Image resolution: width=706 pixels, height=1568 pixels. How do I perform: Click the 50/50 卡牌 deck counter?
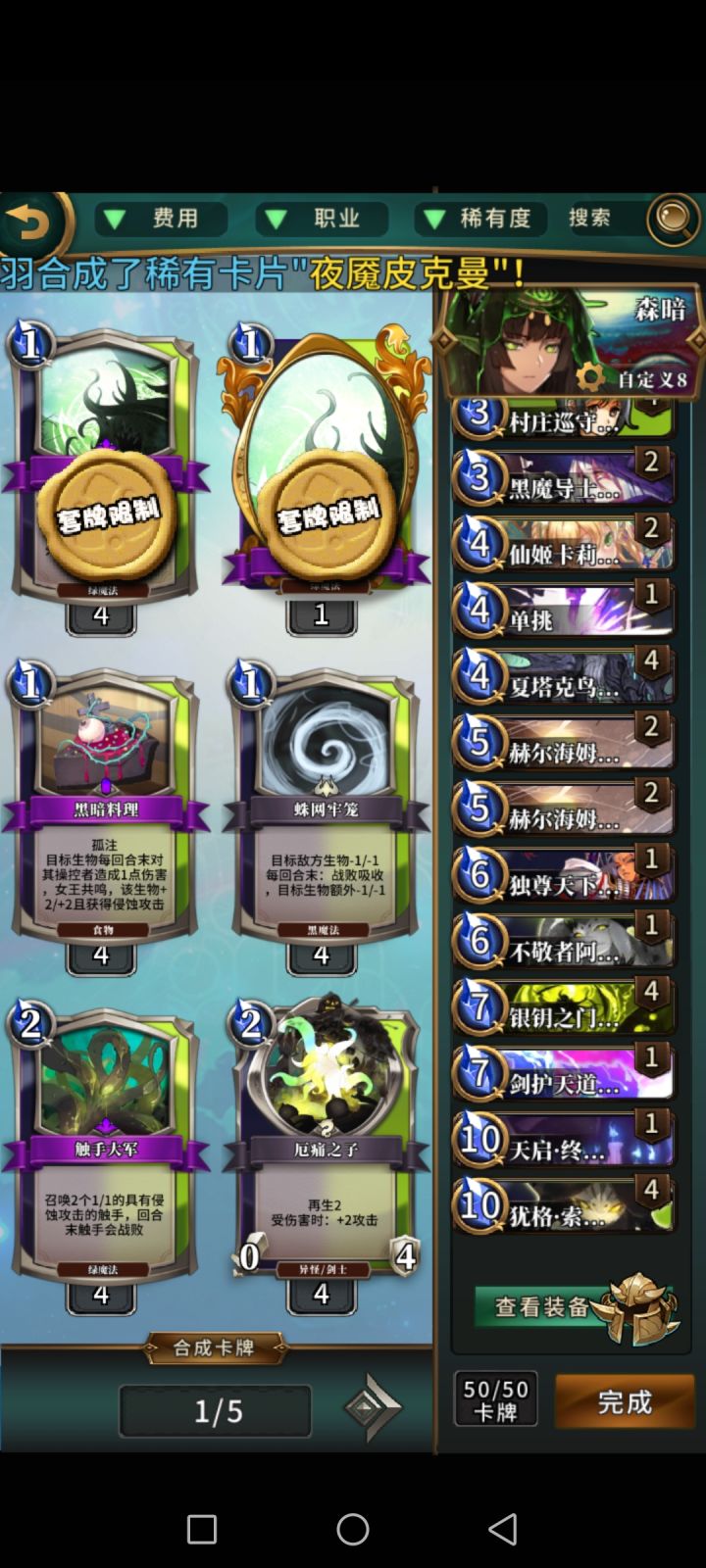coord(495,1398)
